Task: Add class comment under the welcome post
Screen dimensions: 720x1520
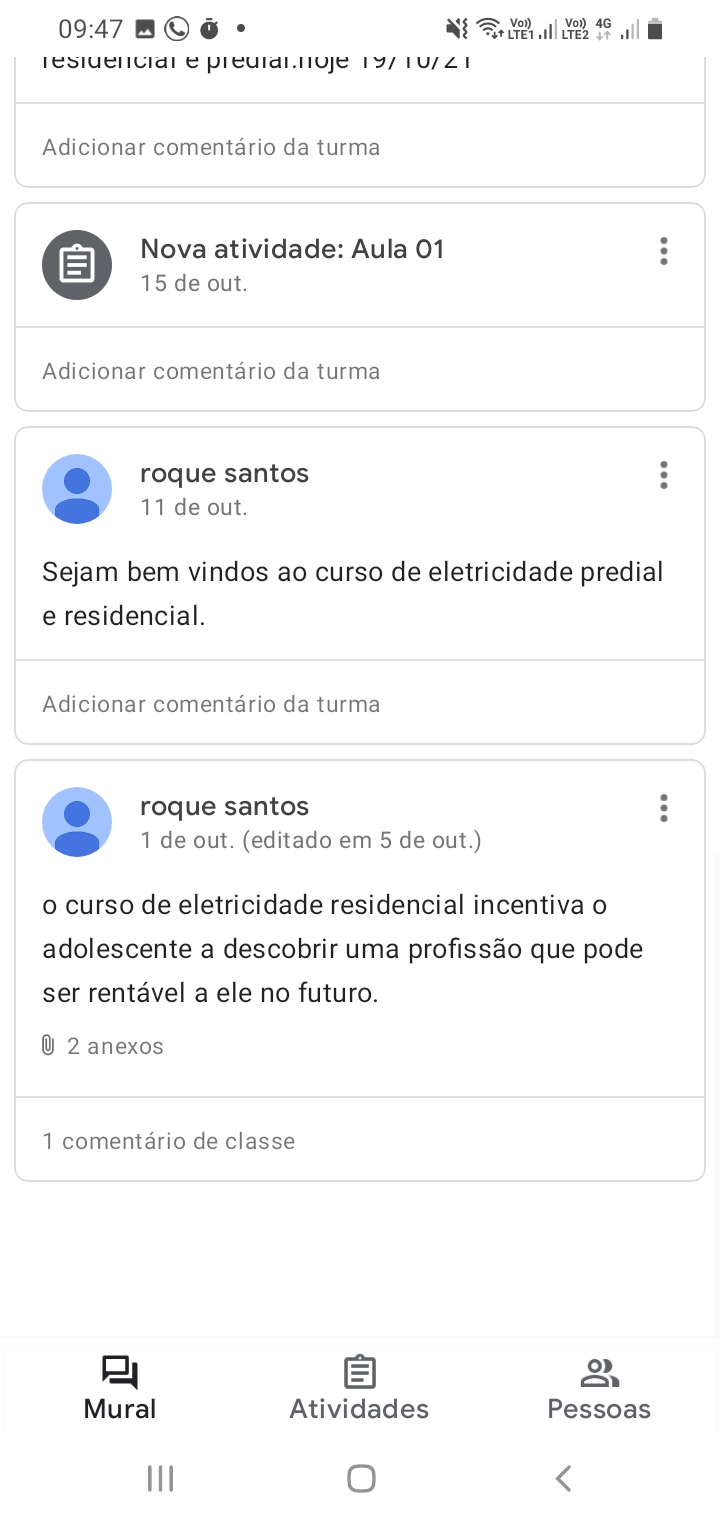Action: (x=360, y=704)
